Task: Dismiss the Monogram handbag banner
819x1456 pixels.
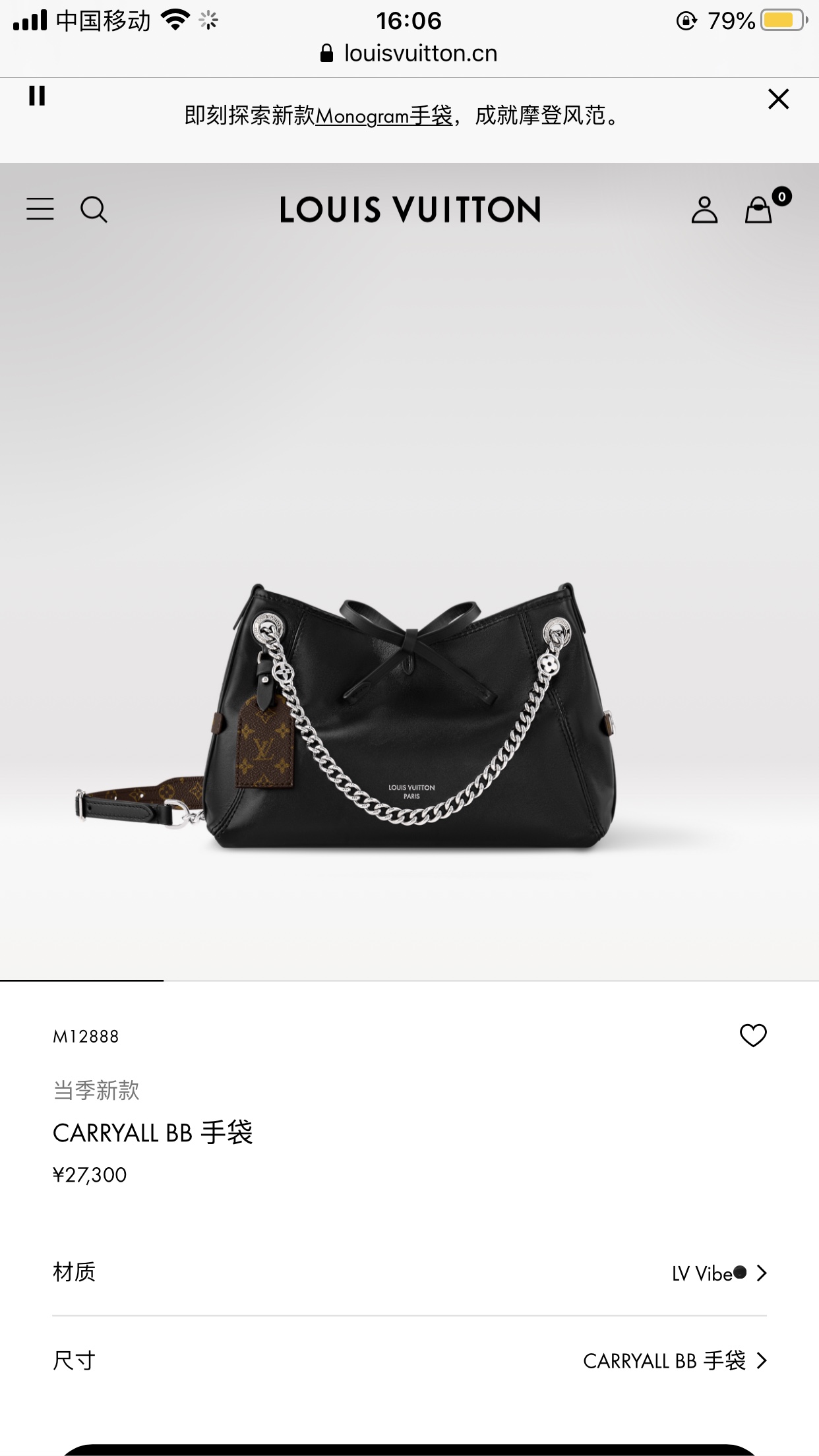Action: tap(778, 100)
